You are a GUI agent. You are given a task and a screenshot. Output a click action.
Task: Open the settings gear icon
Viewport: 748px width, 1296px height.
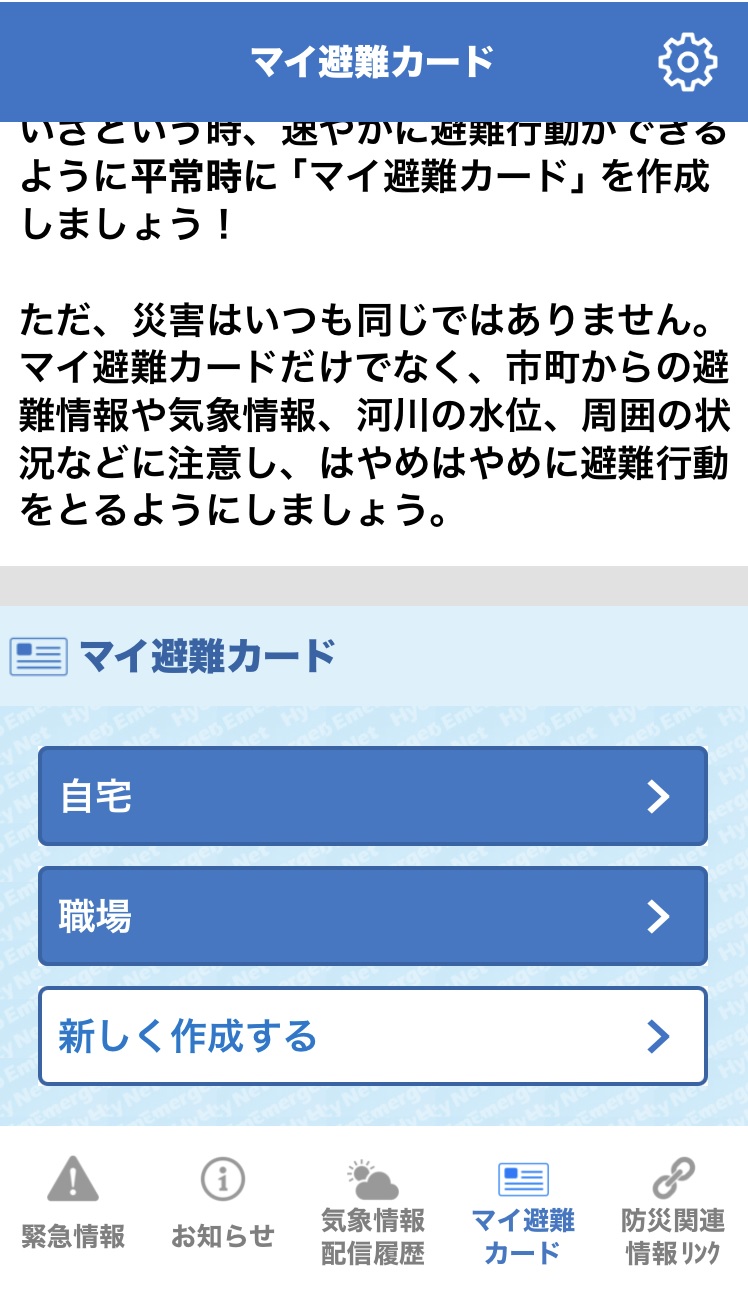click(688, 62)
